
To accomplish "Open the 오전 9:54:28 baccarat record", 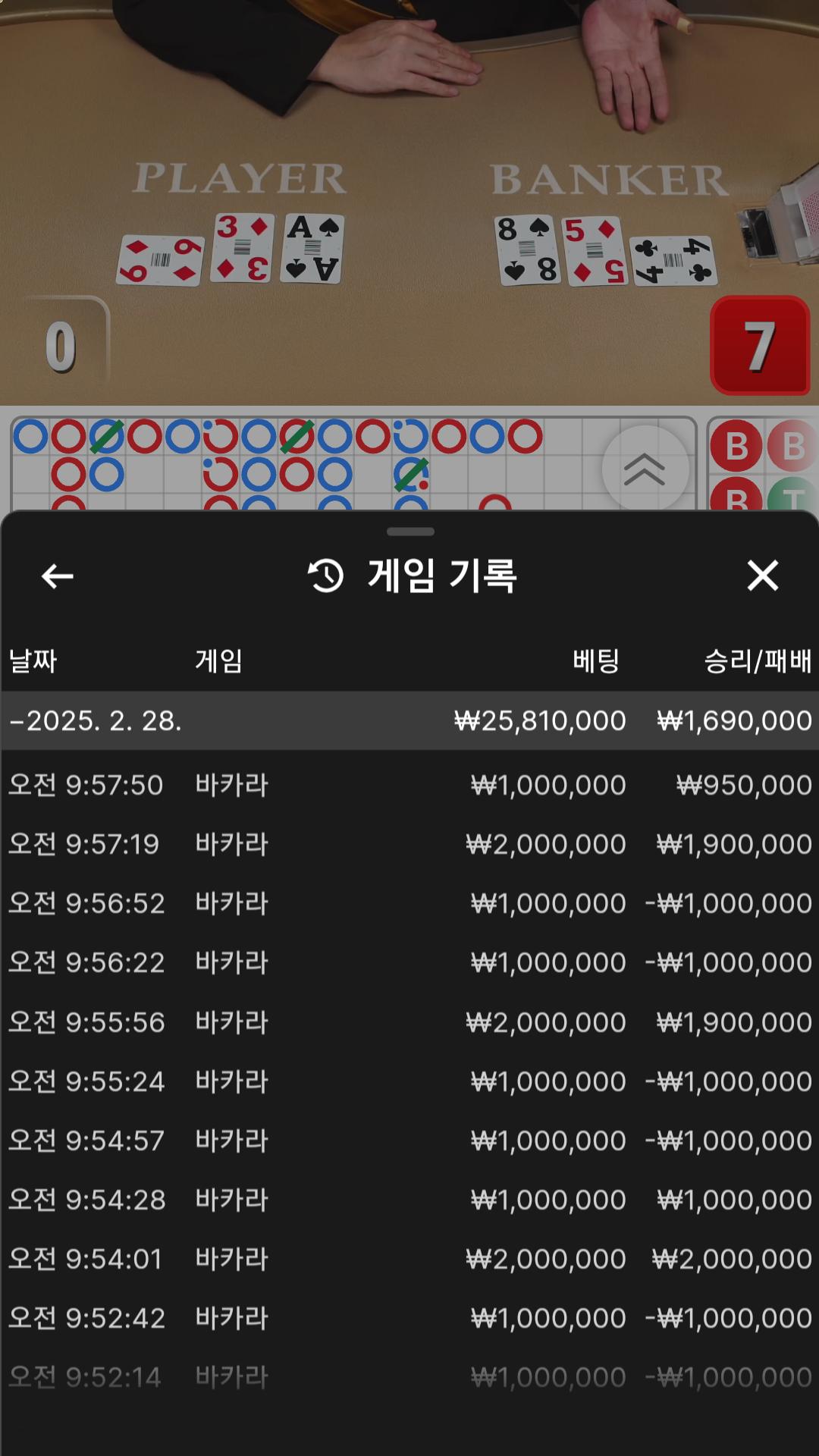I will 409,1200.
